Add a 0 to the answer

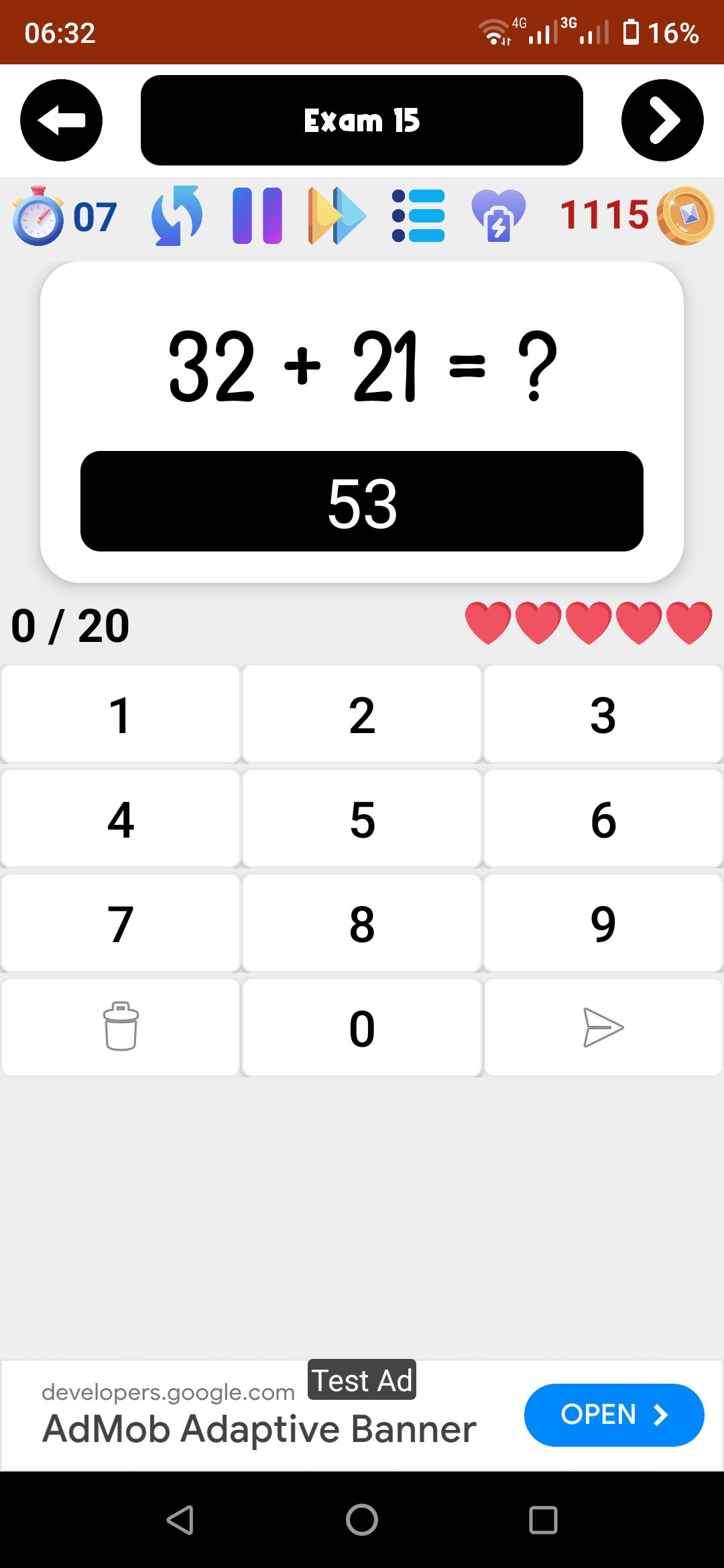[x=362, y=1028]
